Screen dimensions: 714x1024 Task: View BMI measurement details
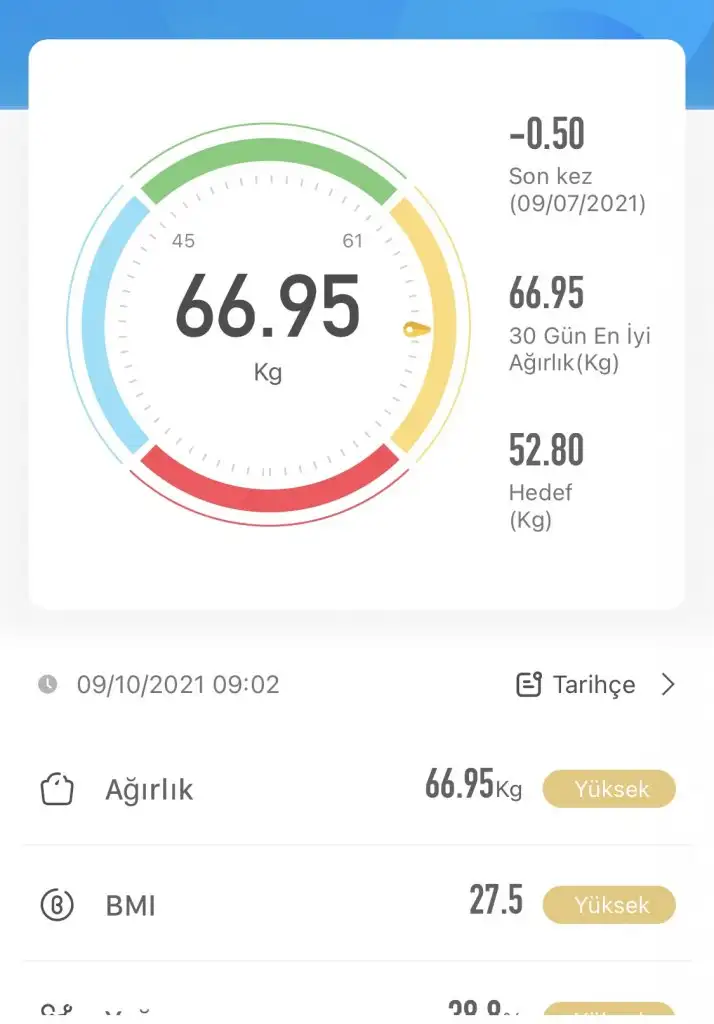pyautogui.click(x=357, y=904)
